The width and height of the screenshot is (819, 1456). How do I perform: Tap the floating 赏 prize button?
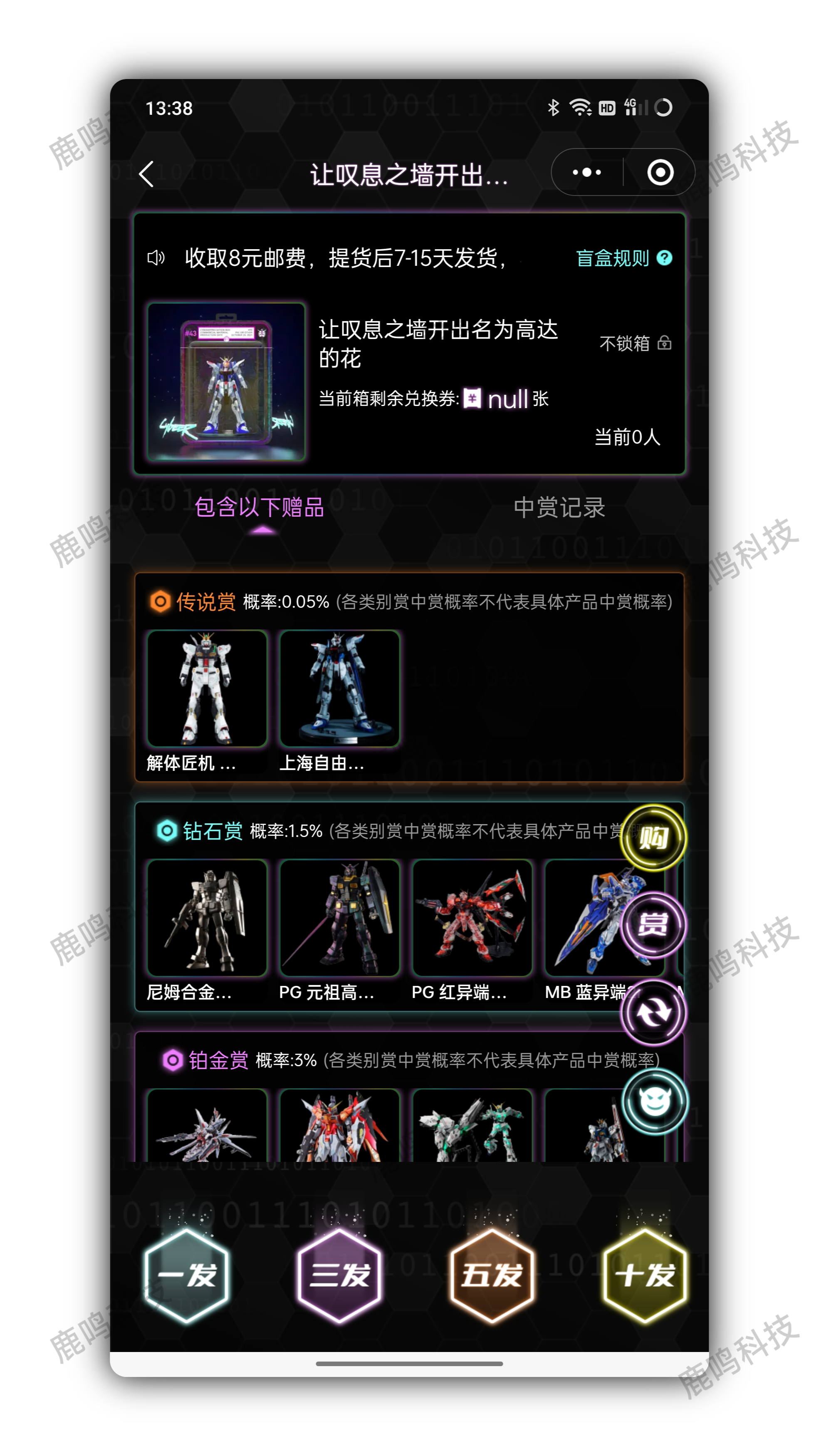pyautogui.click(x=653, y=925)
